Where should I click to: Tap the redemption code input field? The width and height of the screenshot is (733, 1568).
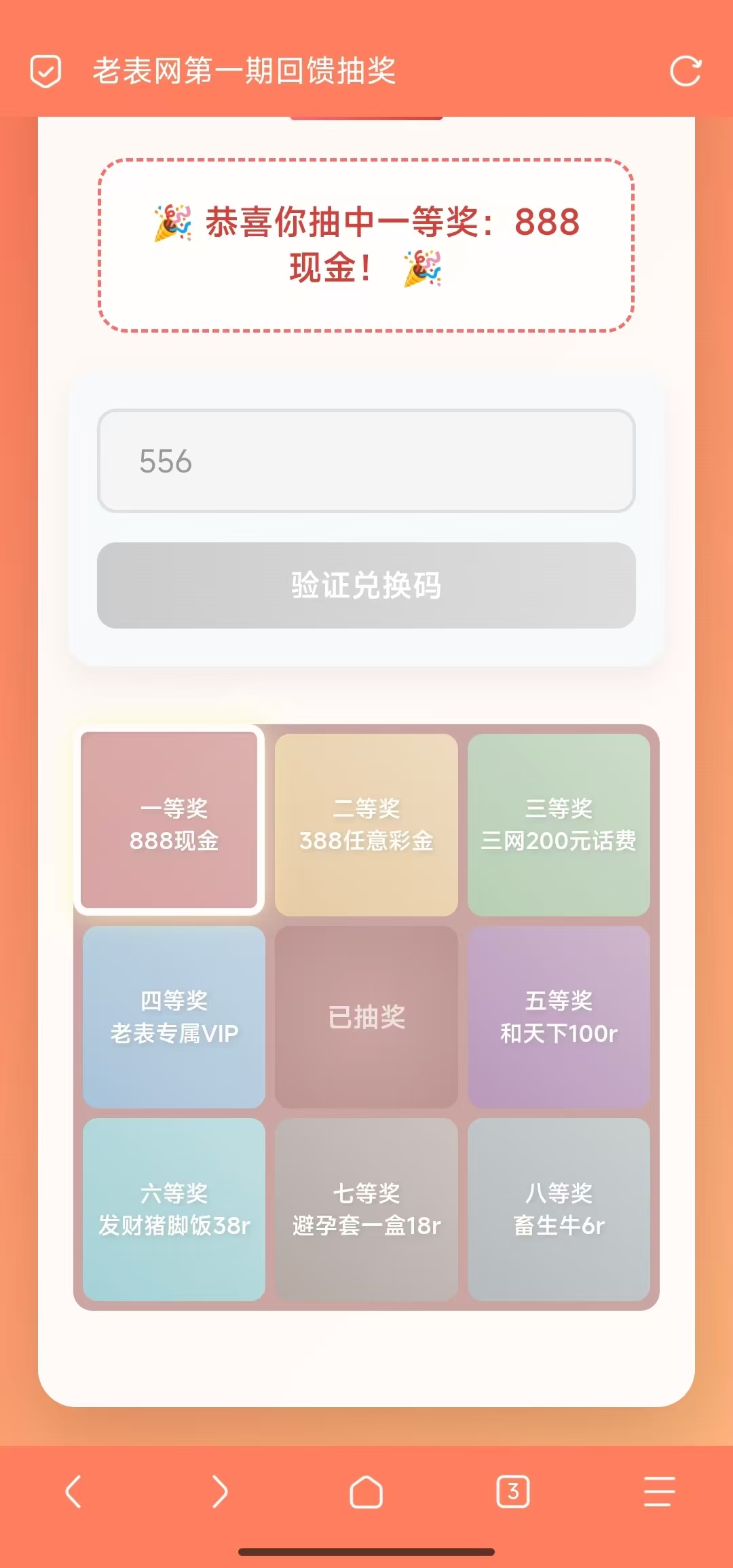click(366, 461)
